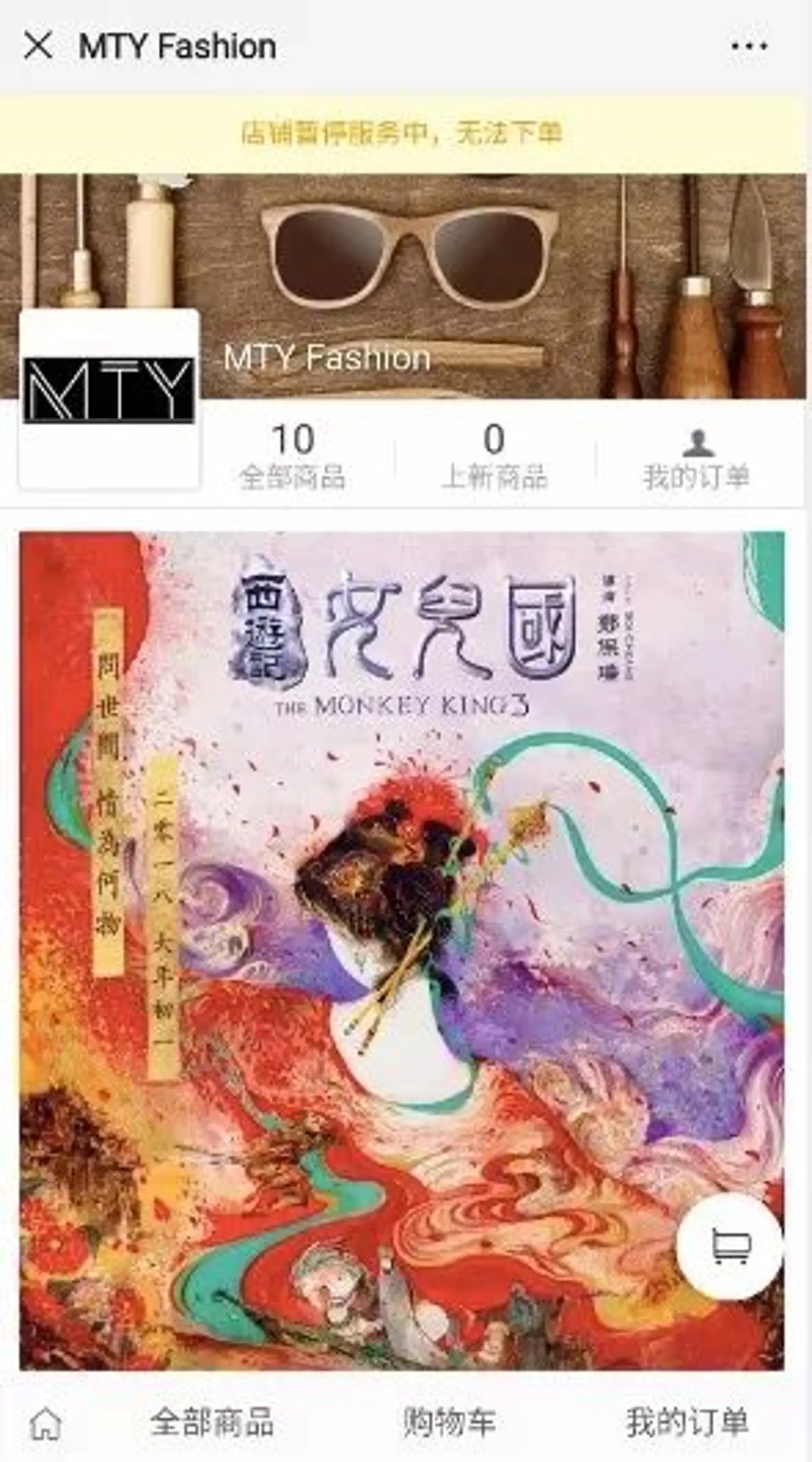This screenshot has height=1462, width=812.
Task: Close the MTY Fashion page
Action: [x=39, y=45]
